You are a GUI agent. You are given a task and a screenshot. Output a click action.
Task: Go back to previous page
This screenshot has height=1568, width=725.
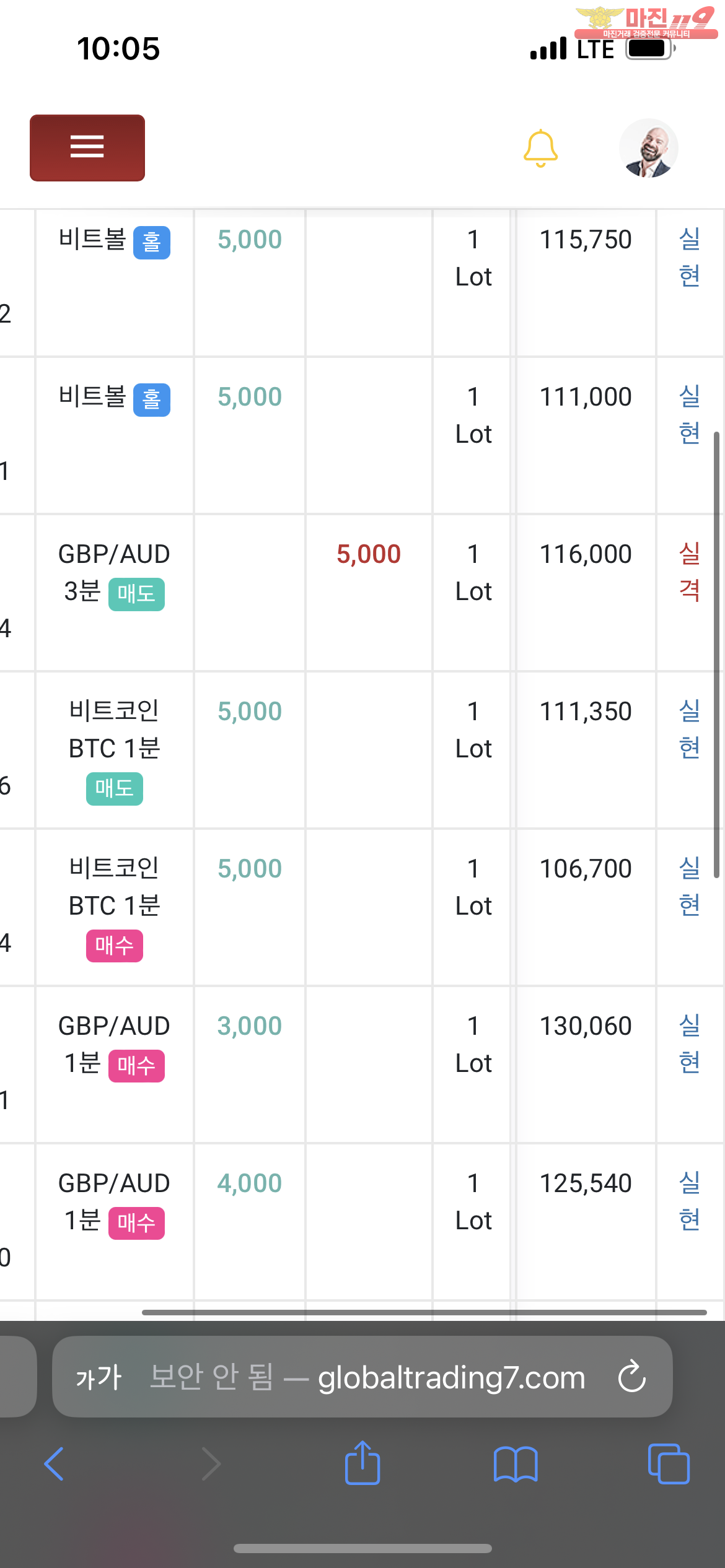pyautogui.click(x=55, y=1464)
